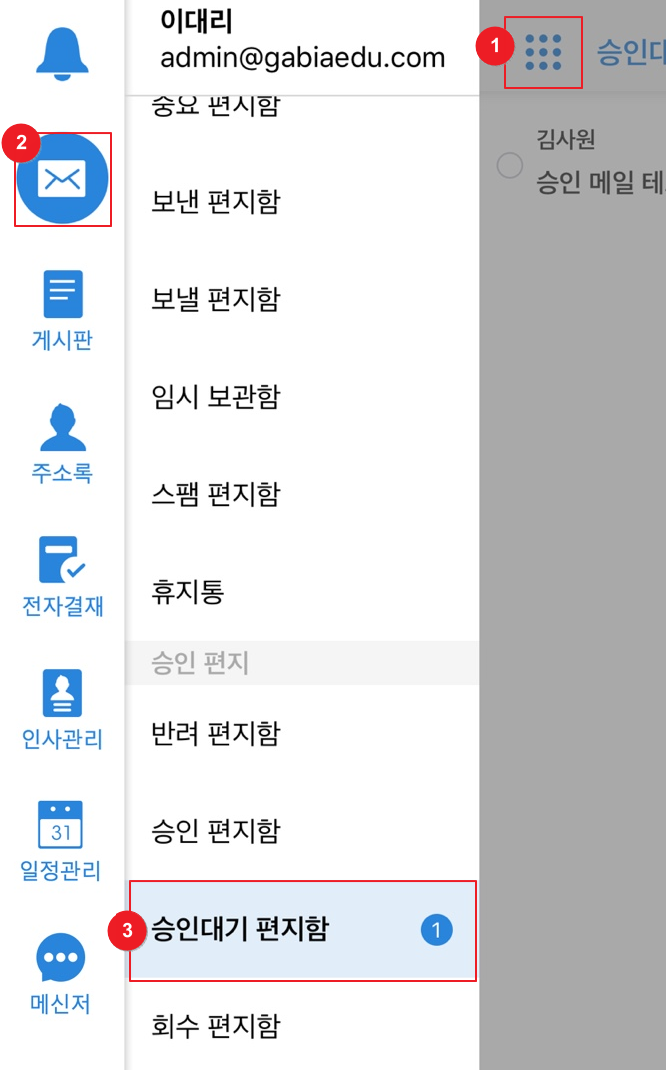Open 보낼 편지함 folder
This screenshot has height=1070, width=668.
(303, 299)
